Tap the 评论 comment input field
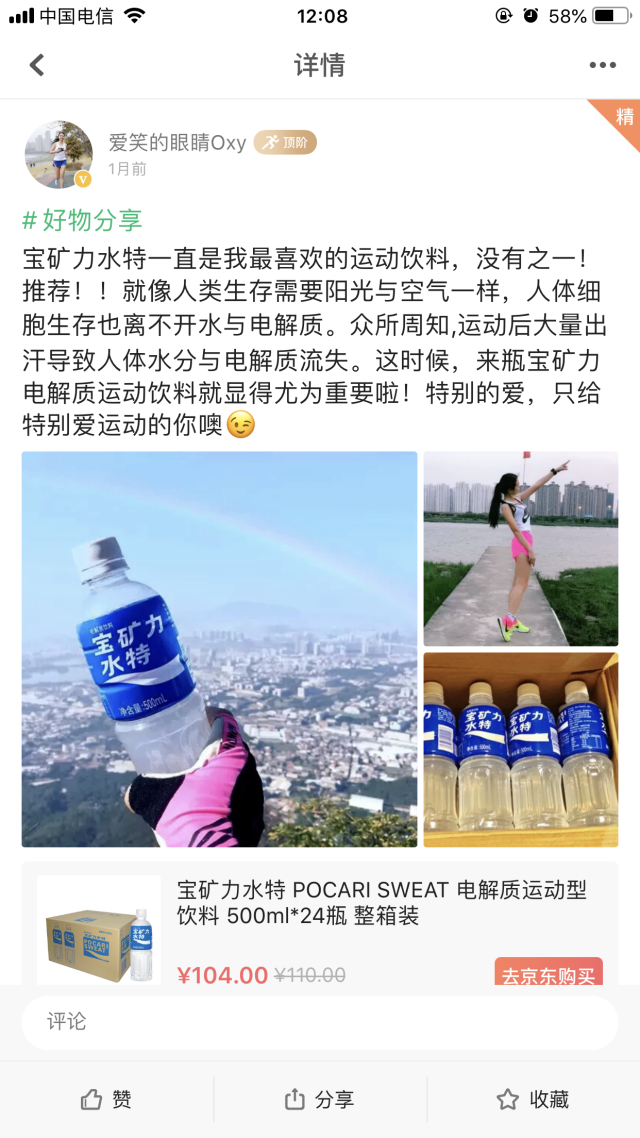Image resolution: width=640 pixels, height=1138 pixels. (x=319, y=1022)
